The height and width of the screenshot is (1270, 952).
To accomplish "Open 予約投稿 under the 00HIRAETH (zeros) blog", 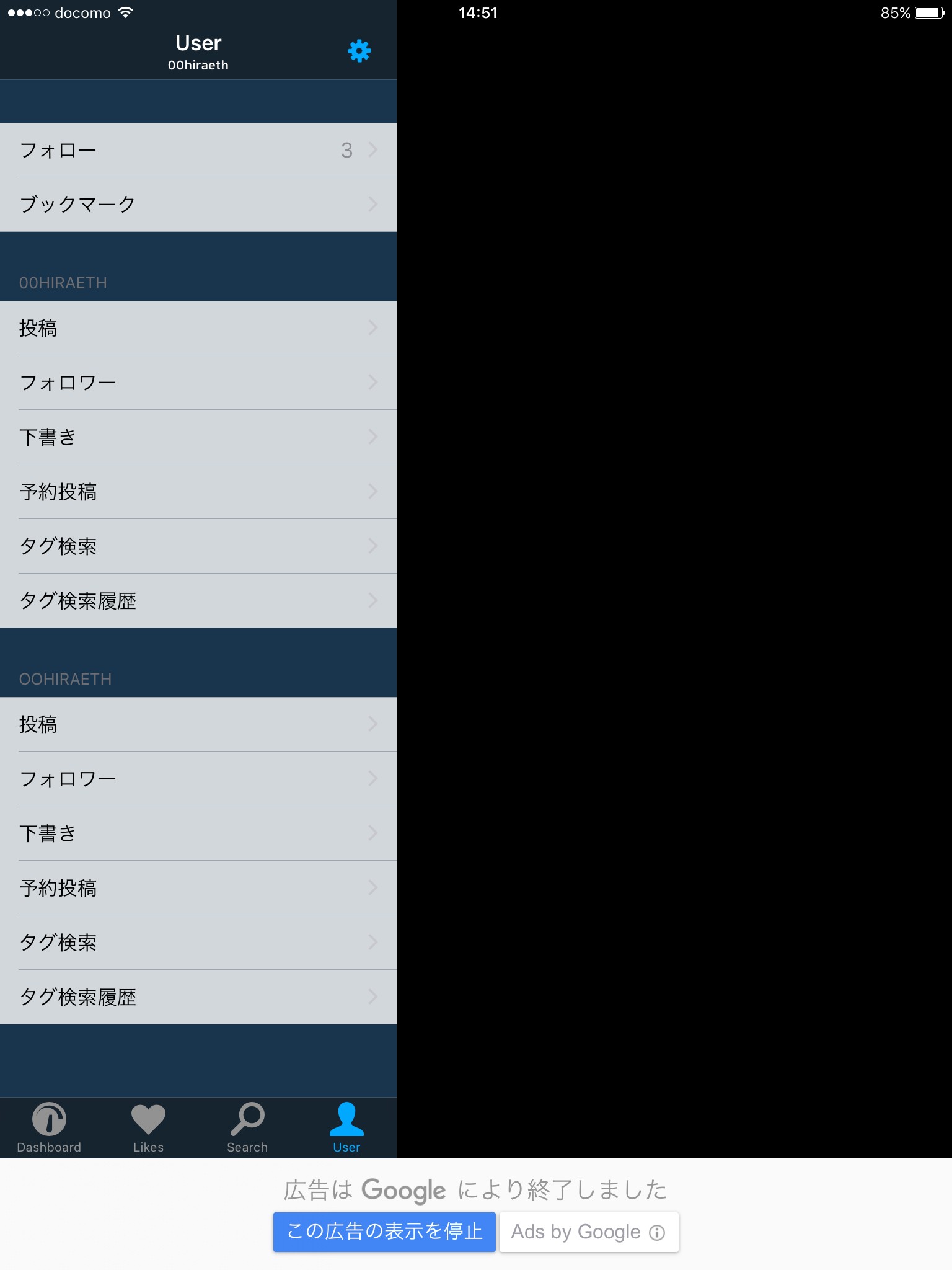I will pyautogui.click(x=198, y=492).
